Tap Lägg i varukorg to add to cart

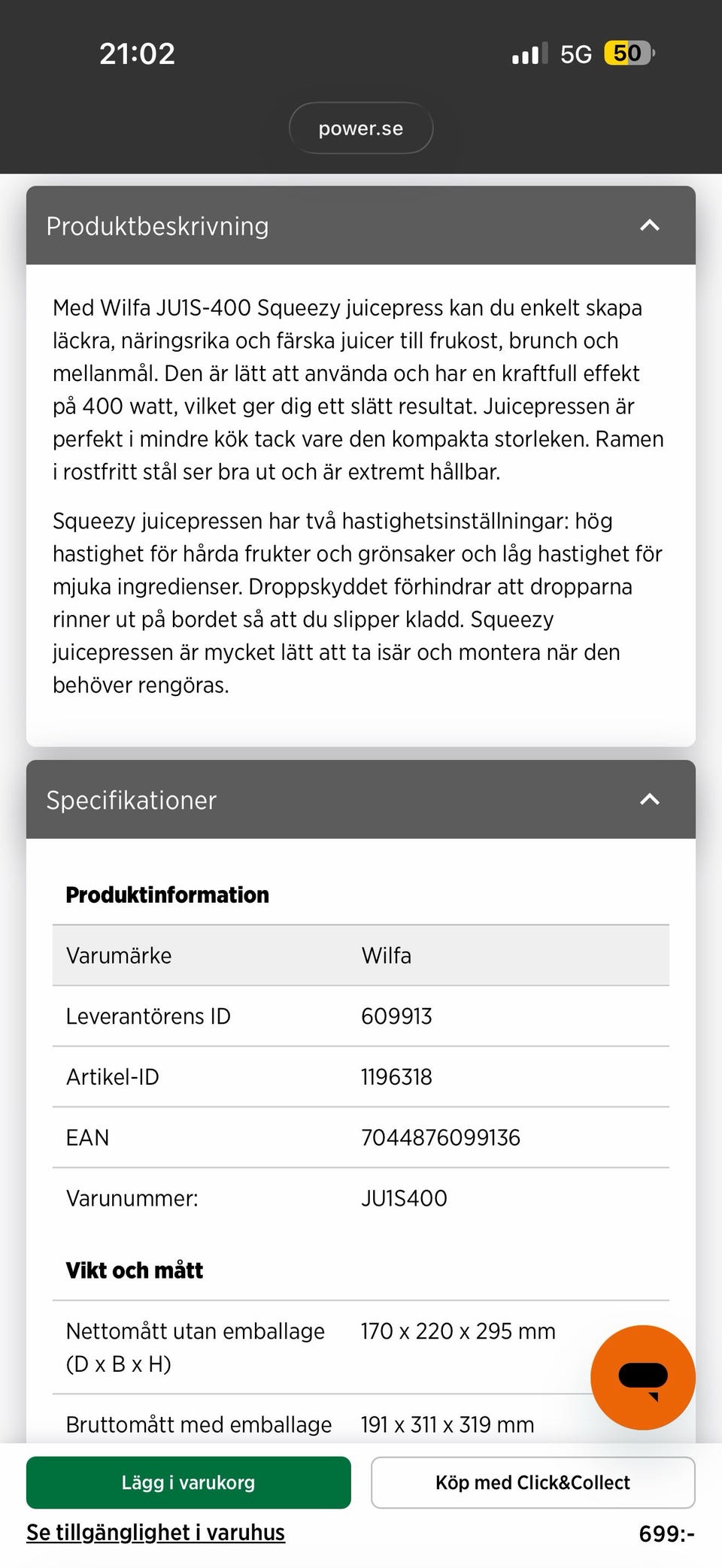(x=187, y=1482)
